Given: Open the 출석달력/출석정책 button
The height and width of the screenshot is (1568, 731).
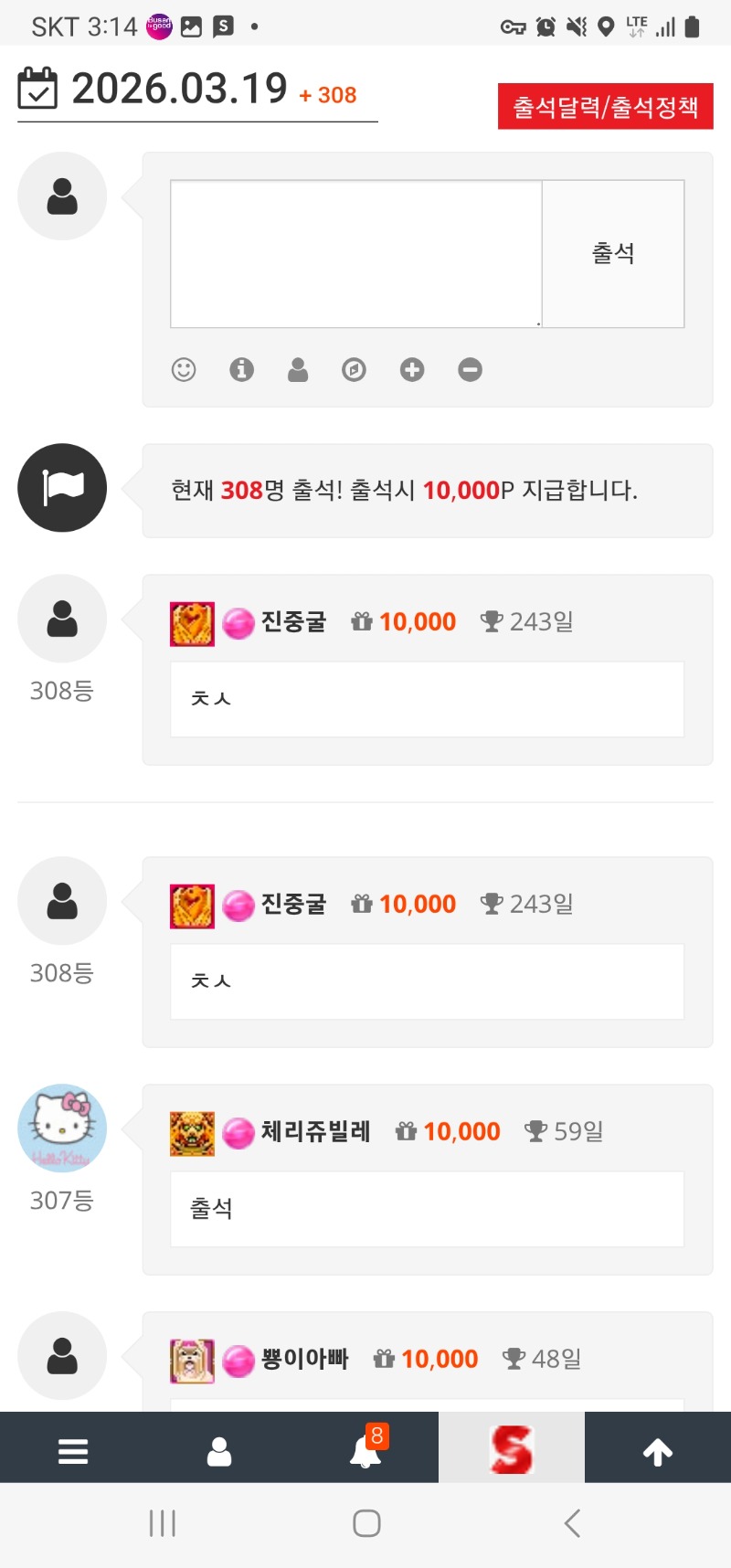Looking at the screenshot, I should pos(605,107).
